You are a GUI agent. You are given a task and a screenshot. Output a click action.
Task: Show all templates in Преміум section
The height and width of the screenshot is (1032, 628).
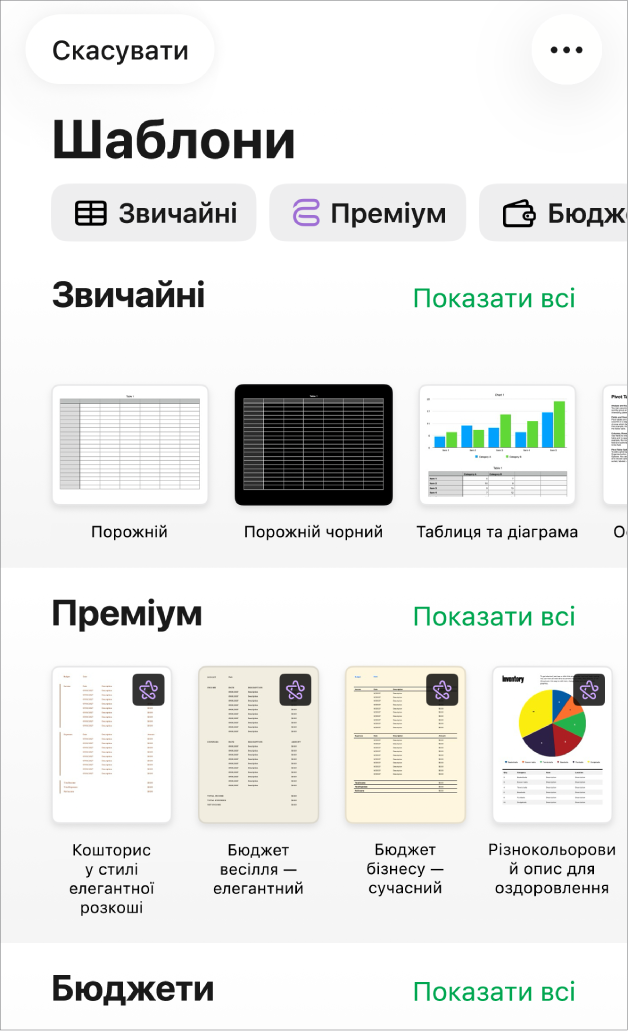pyautogui.click(x=494, y=617)
